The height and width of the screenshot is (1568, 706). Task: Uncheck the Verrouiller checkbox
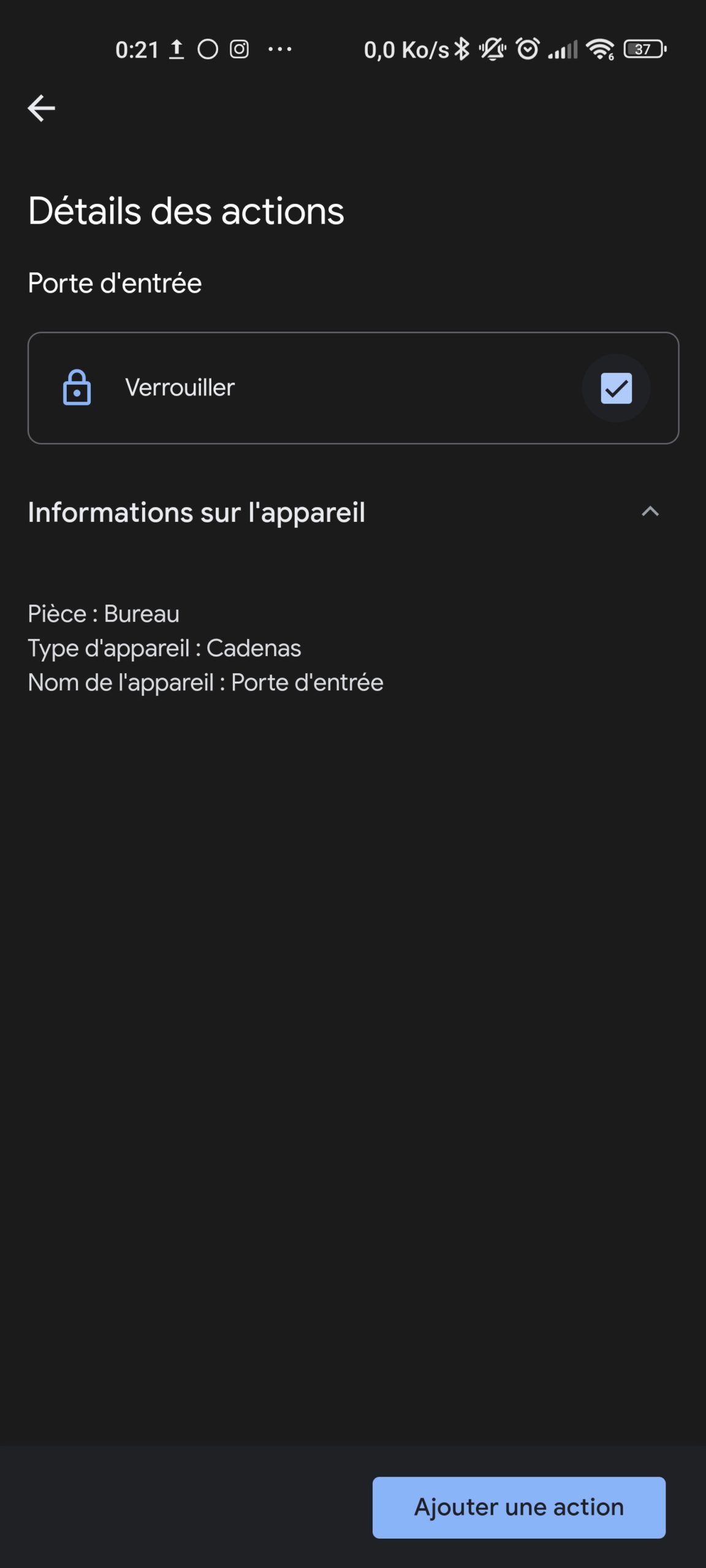coord(616,388)
